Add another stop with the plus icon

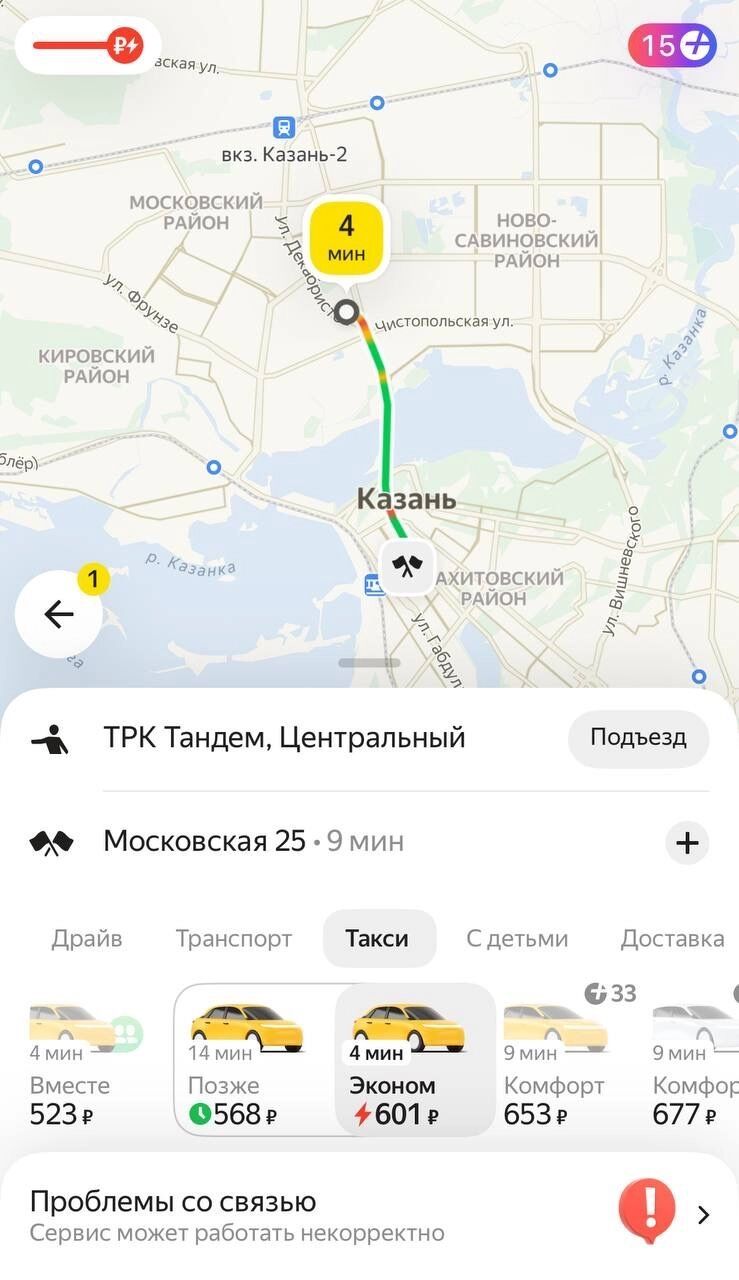[x=687, y=842]
